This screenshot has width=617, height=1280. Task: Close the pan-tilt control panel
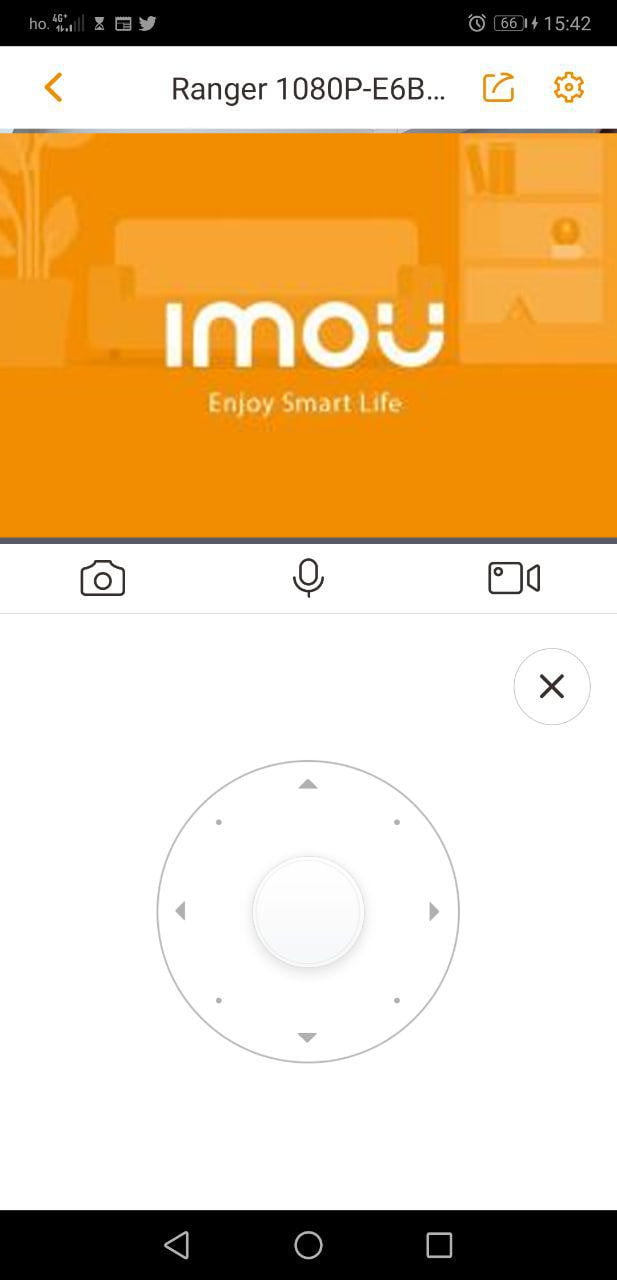click(x=552, y=686)
